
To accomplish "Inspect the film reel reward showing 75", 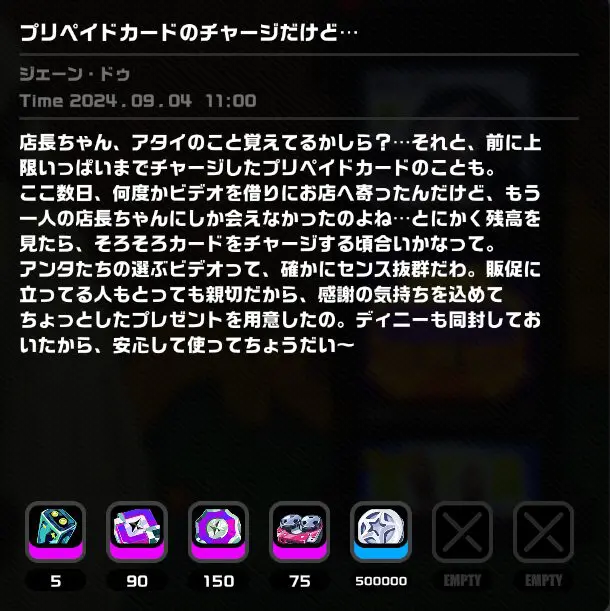I will point(299,532).
